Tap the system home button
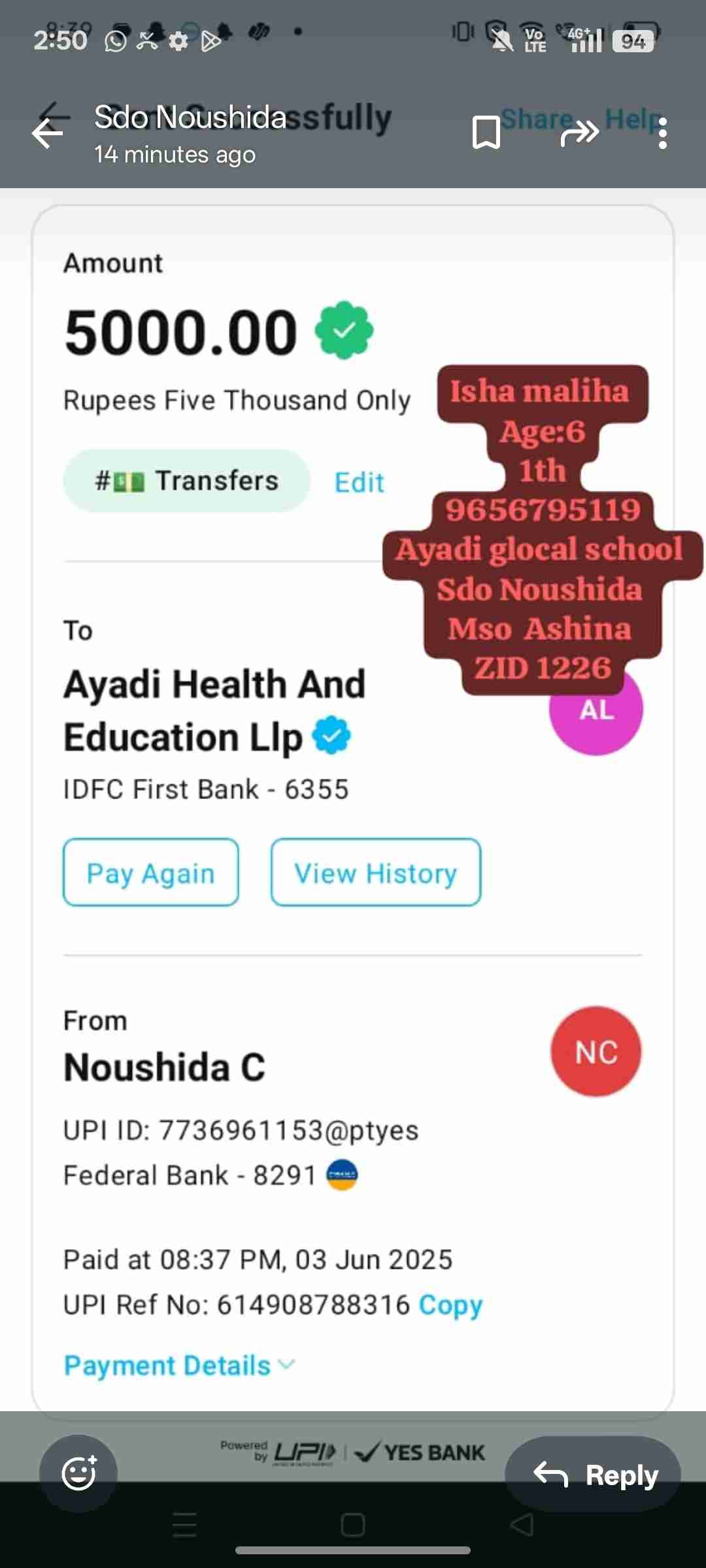The image size is (706, 1568). point(353,1525)
